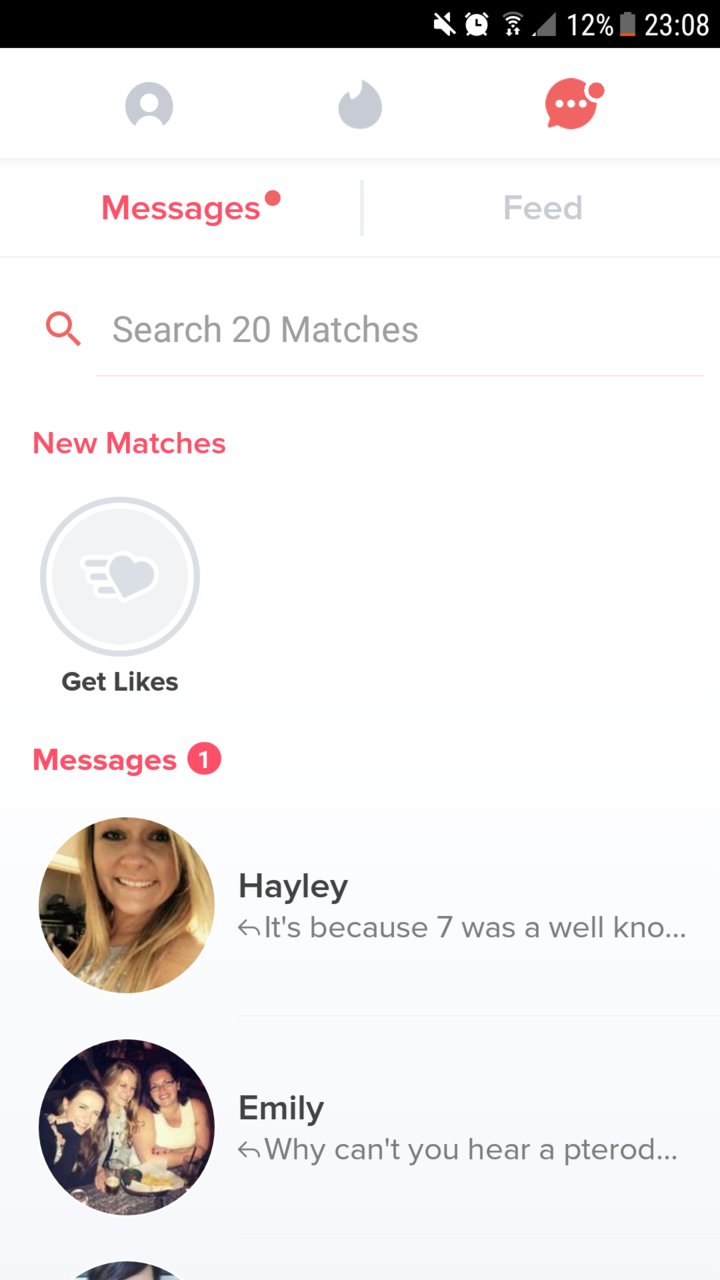Open the profile icon tab

149,105
